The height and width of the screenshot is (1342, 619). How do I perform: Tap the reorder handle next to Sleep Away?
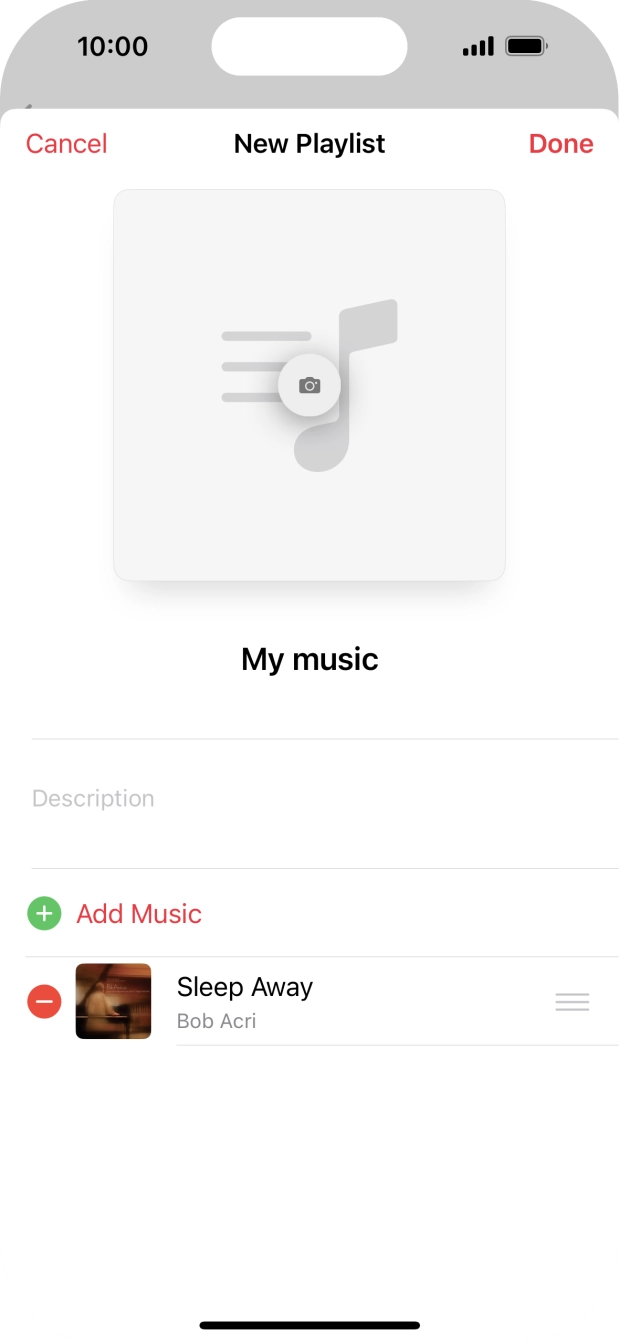(x=572, y=1002)
